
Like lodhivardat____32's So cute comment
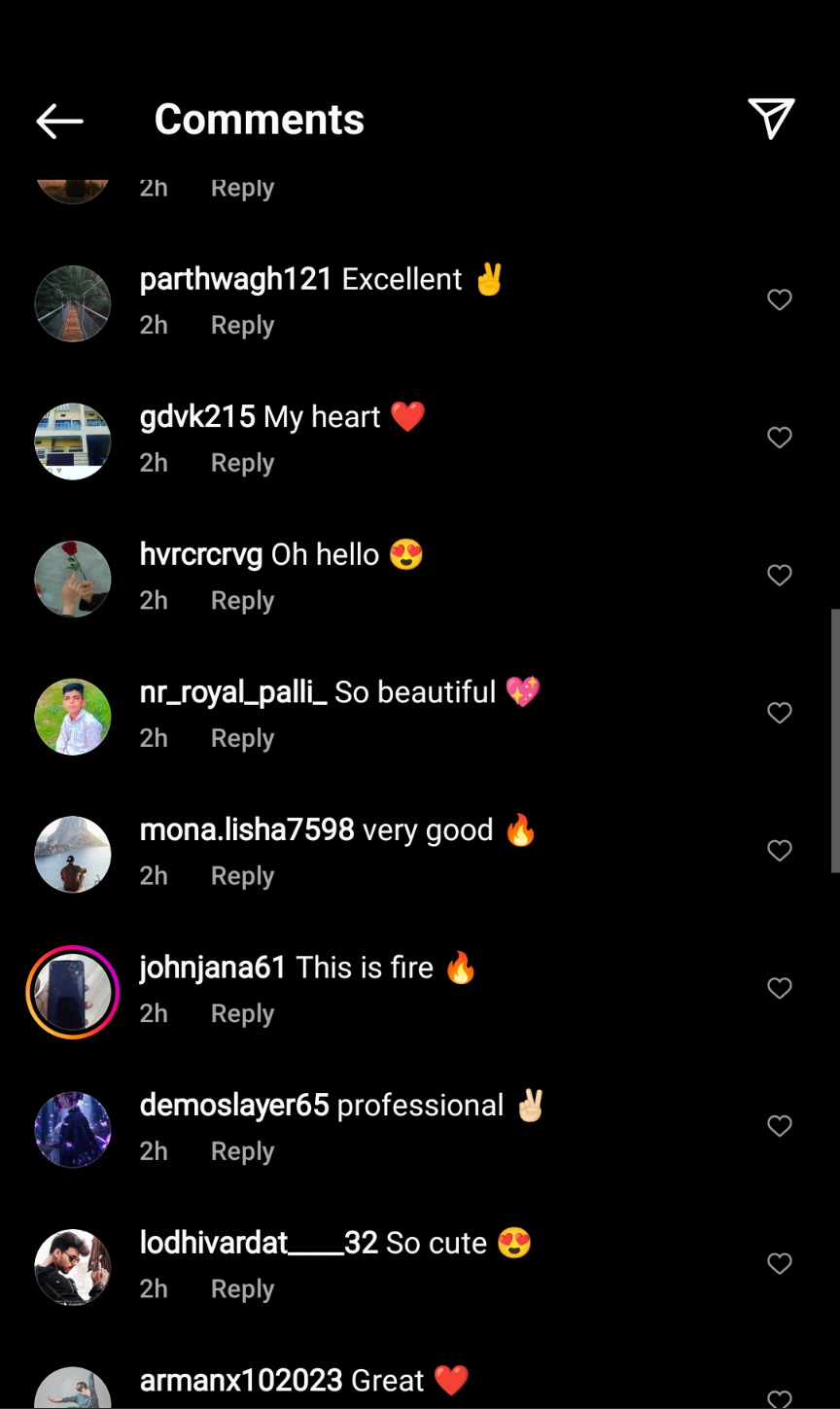click(780, 1263)
